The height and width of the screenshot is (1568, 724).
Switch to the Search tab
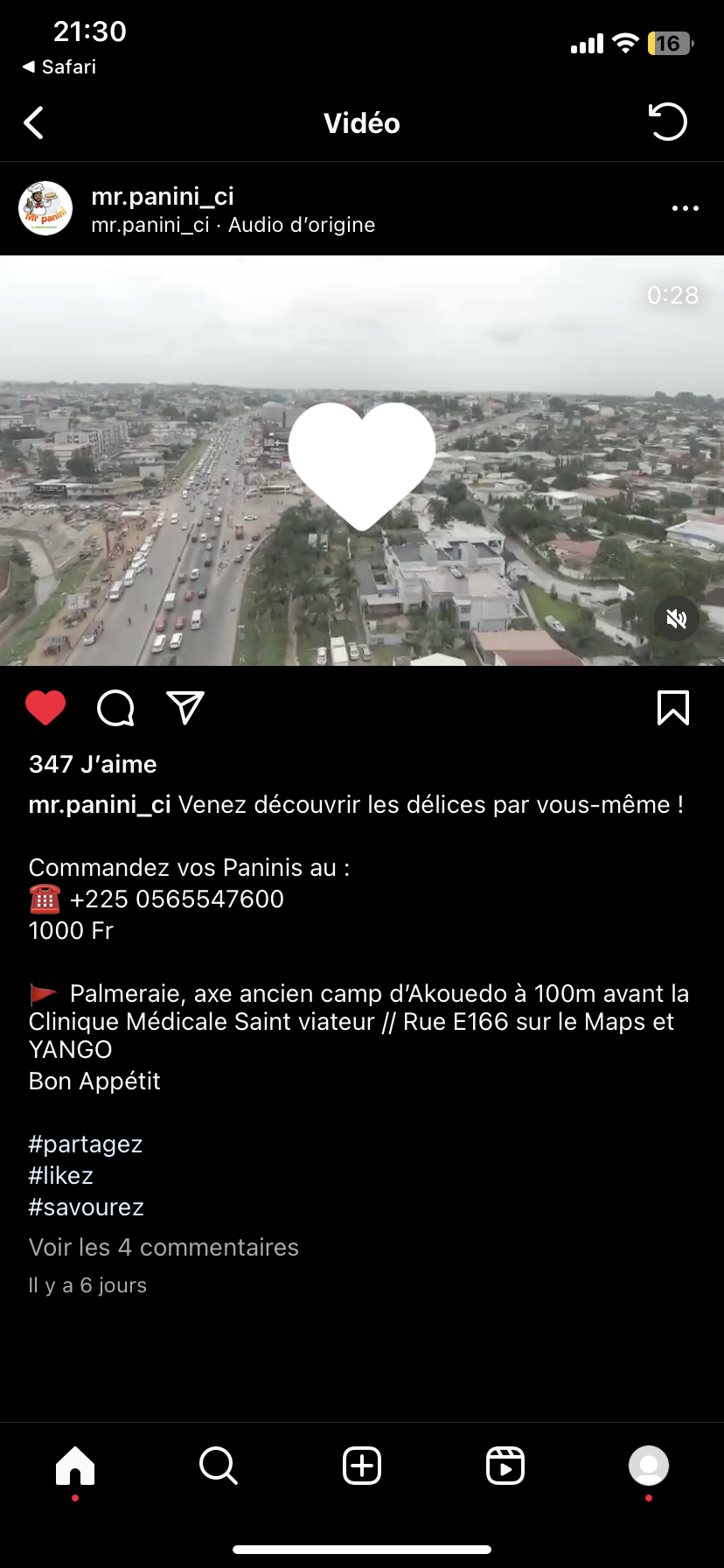pos(219,1465)
